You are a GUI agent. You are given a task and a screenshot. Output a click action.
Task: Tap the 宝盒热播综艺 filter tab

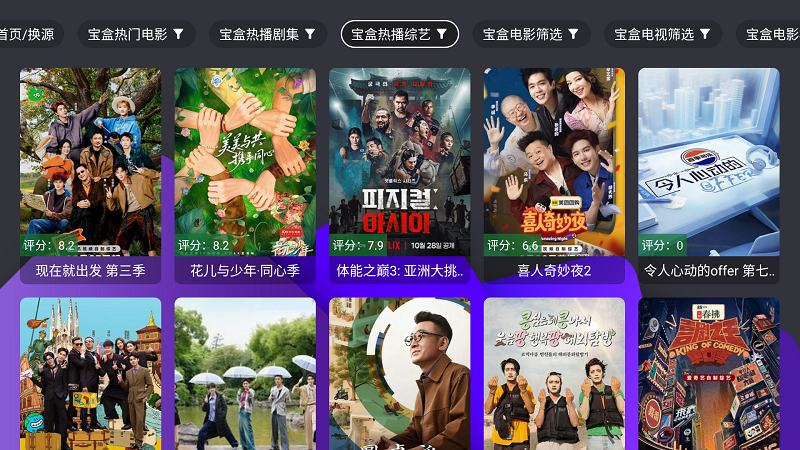(x=399, y=34)
